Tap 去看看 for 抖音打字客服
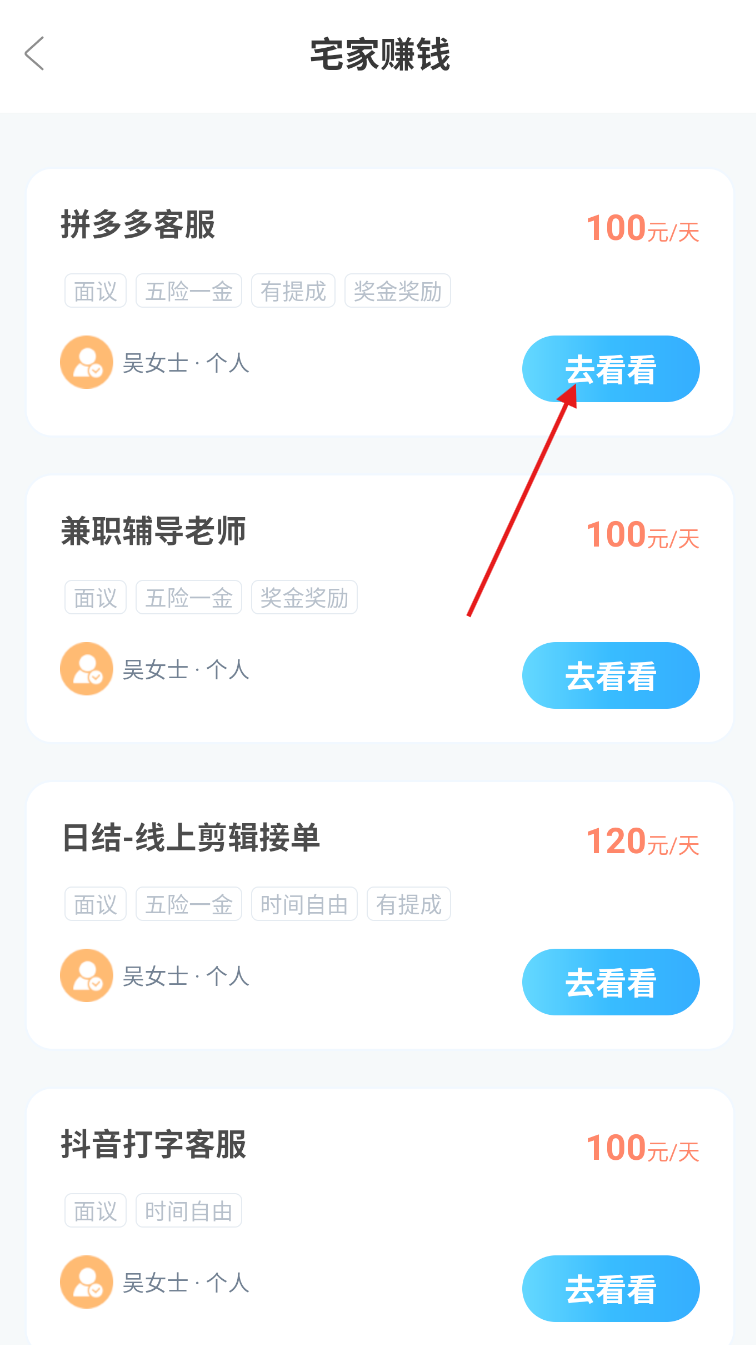 click(x=610, y=1288)
